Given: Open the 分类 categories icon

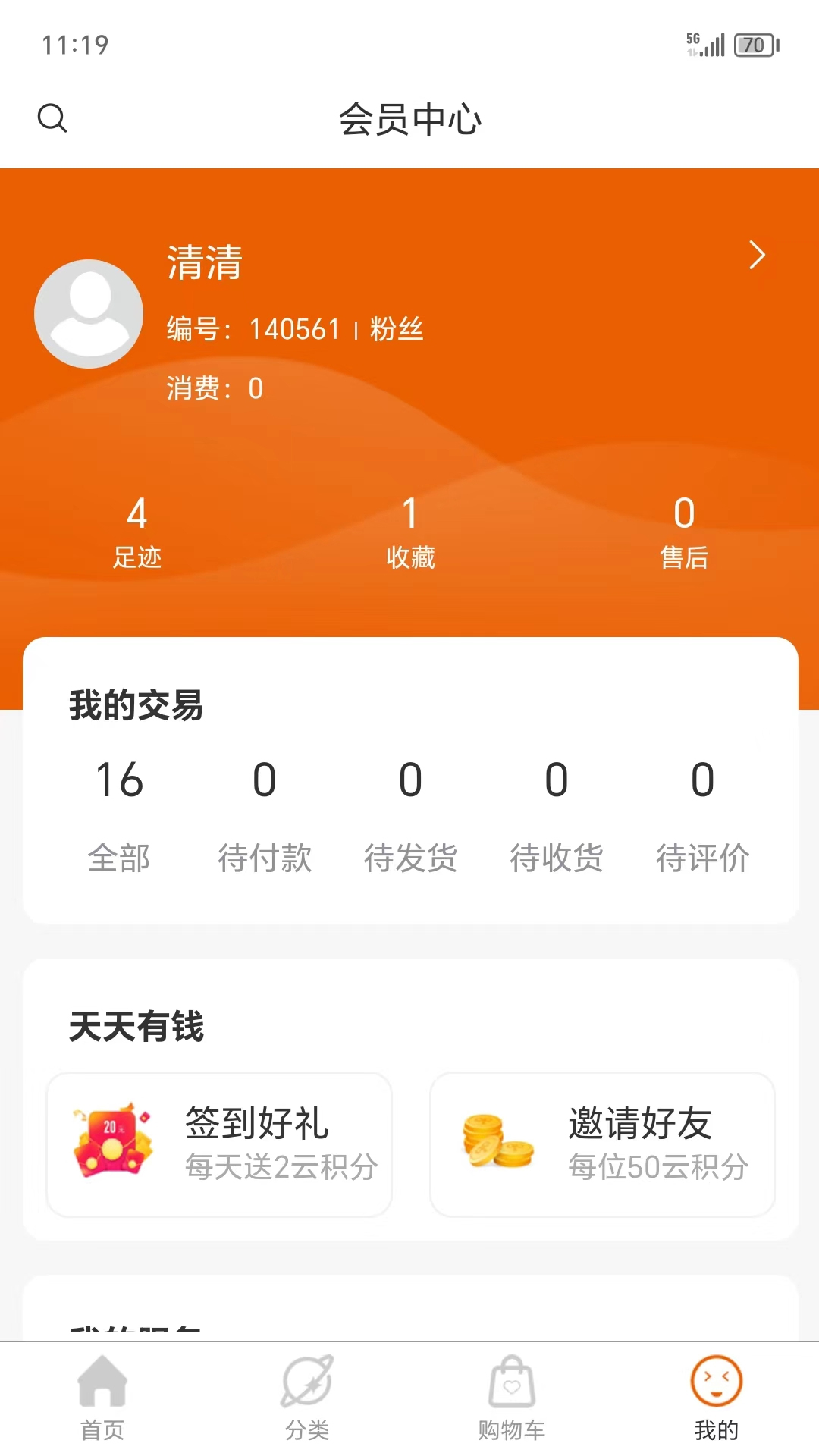Looking at the screenshot, I should tap(306, 1386).
